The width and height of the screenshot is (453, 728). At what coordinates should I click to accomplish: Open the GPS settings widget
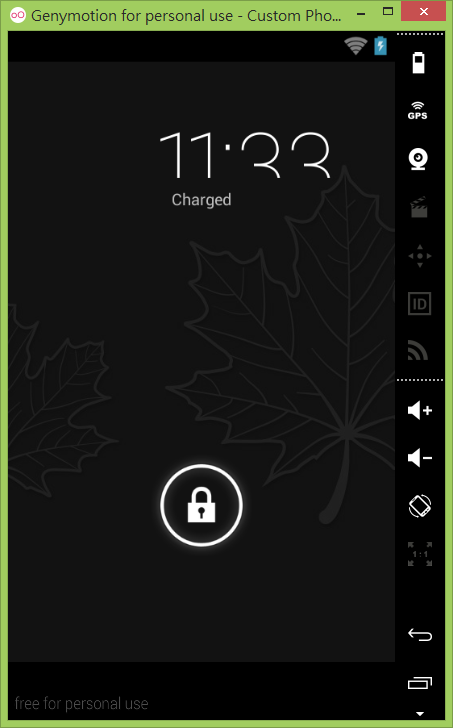[418, 110]
